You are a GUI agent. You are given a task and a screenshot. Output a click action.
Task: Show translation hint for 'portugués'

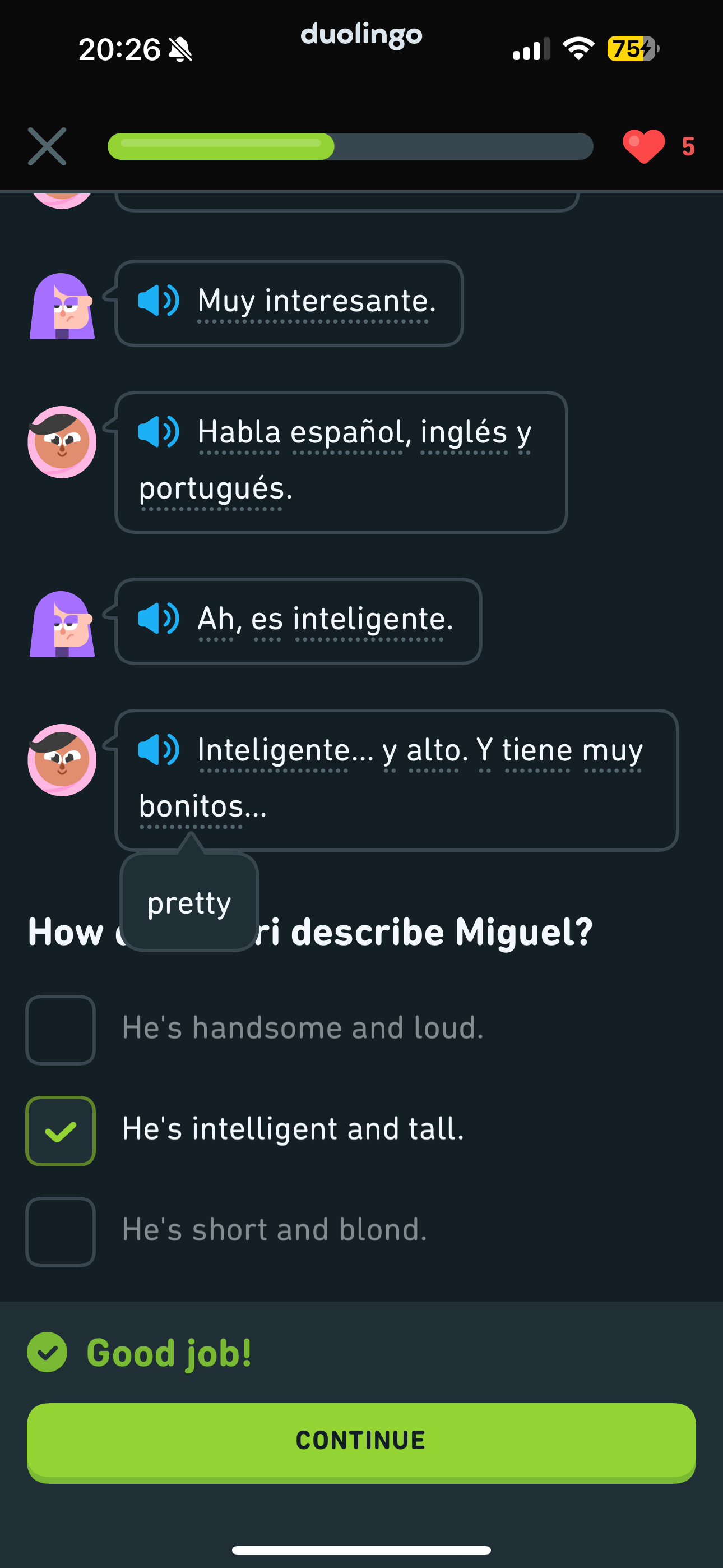pyautogui.click(x=211, y=489)
